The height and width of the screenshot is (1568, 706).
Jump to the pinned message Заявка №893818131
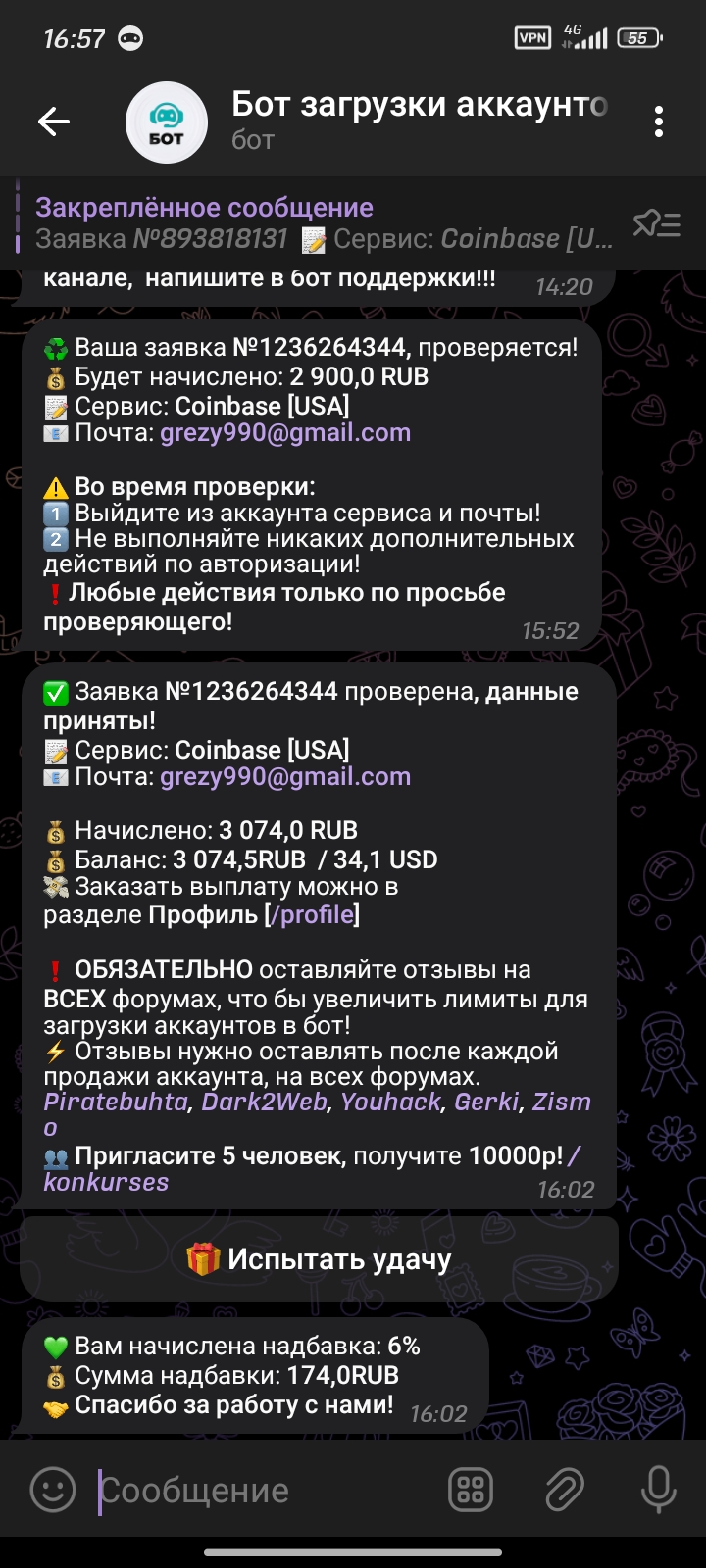pyautogui.click(x=324, y=223)
